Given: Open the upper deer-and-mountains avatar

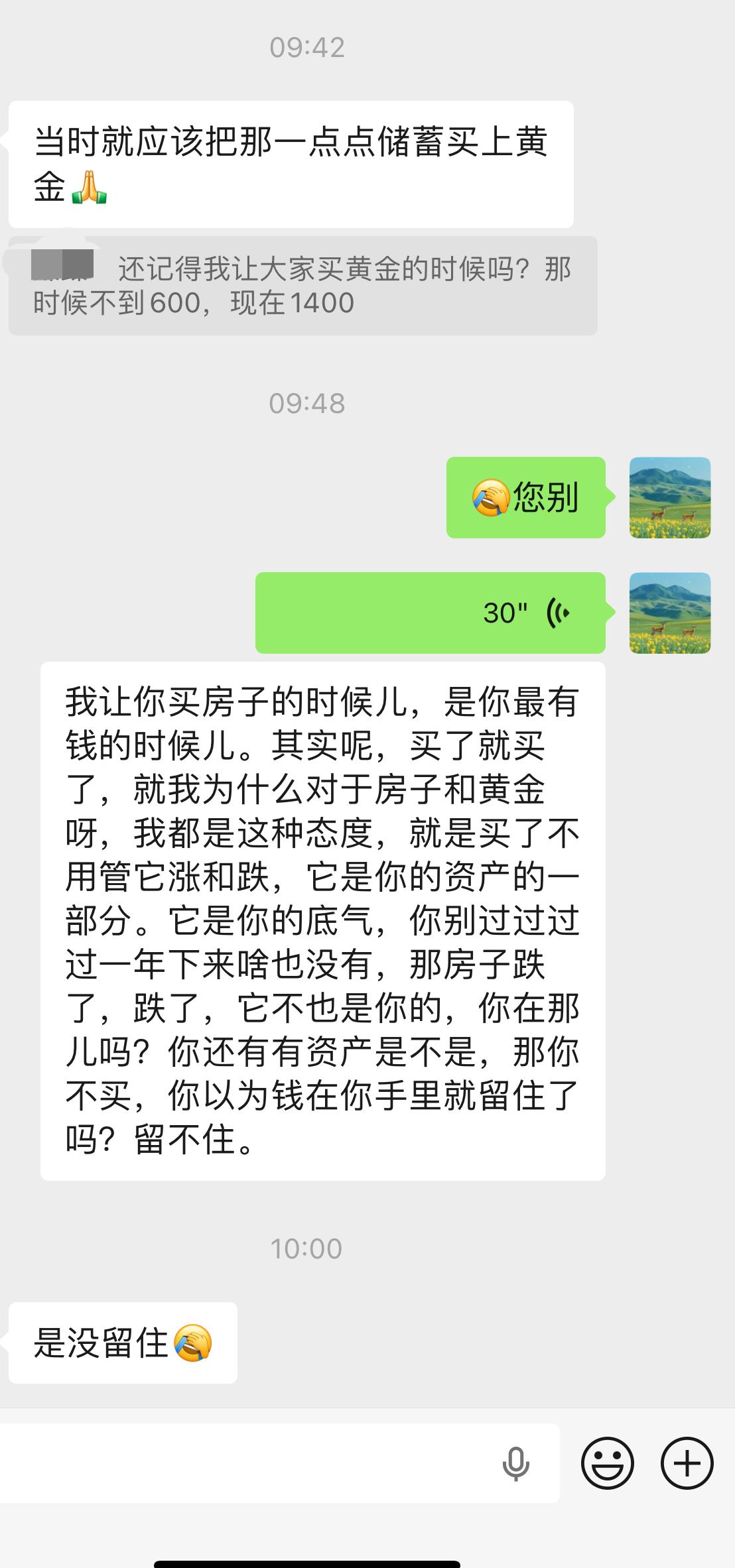Looking at the screenshot, I should [x=670, y=499].
